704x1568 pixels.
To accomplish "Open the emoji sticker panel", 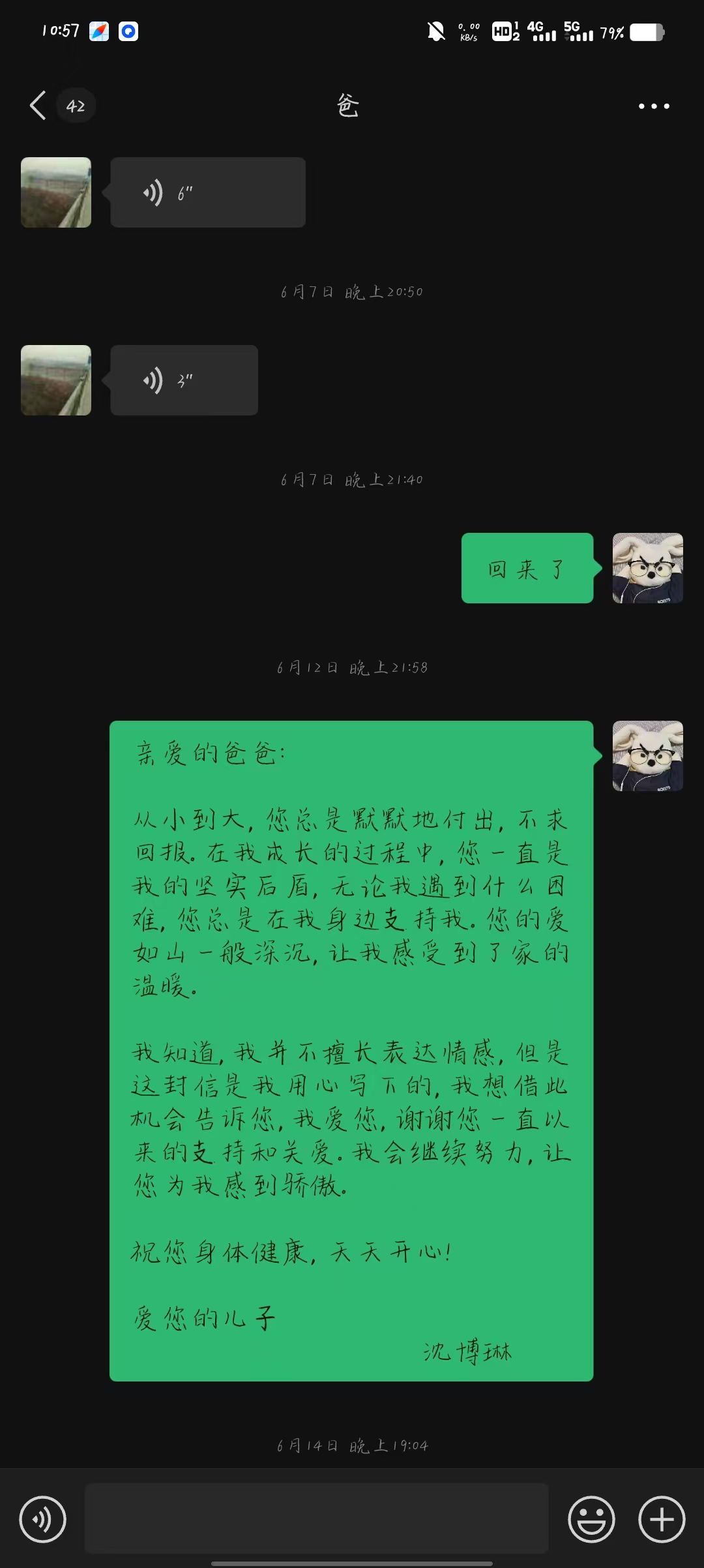I will (591, 1519).
